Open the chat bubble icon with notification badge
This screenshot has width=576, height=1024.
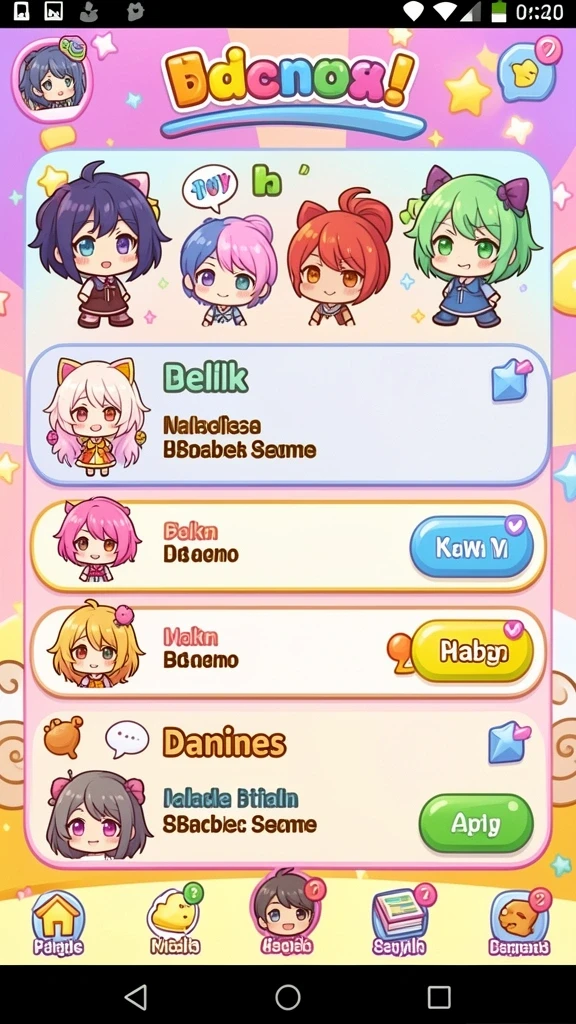(x=528, y=72)
